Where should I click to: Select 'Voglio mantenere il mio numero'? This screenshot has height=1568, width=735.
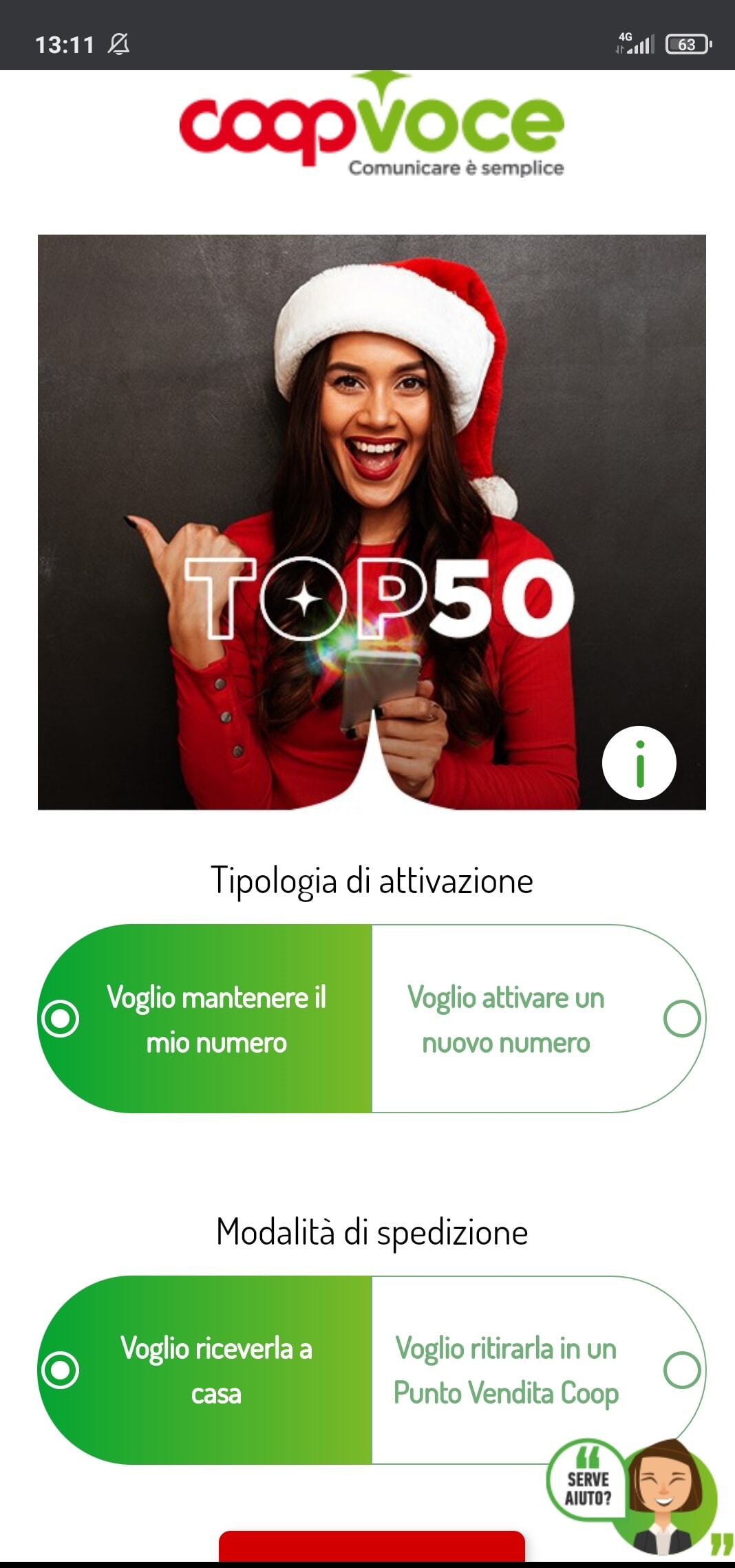pos(205,1018)
